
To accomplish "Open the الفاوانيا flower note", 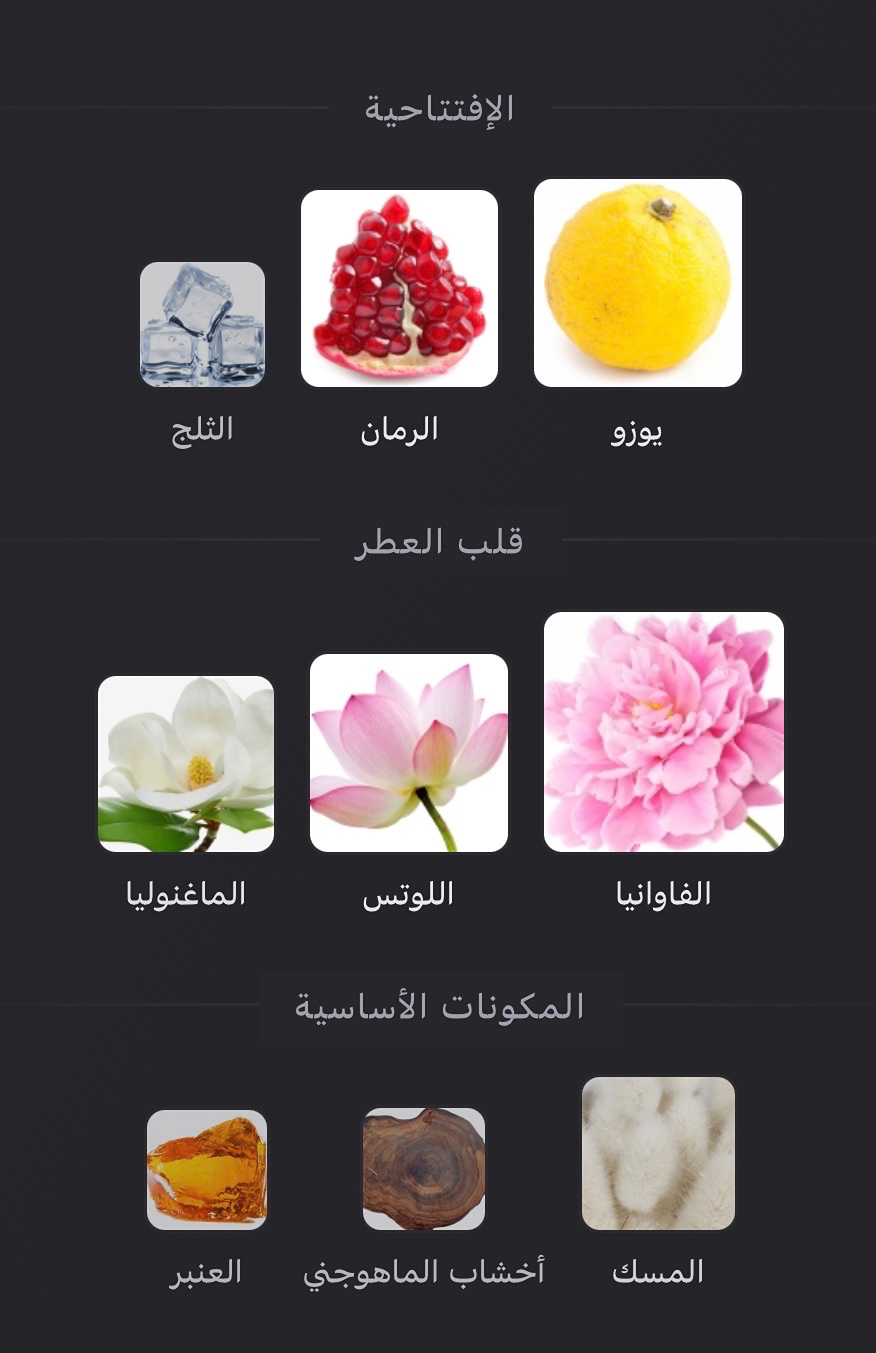I will (664, 732).
